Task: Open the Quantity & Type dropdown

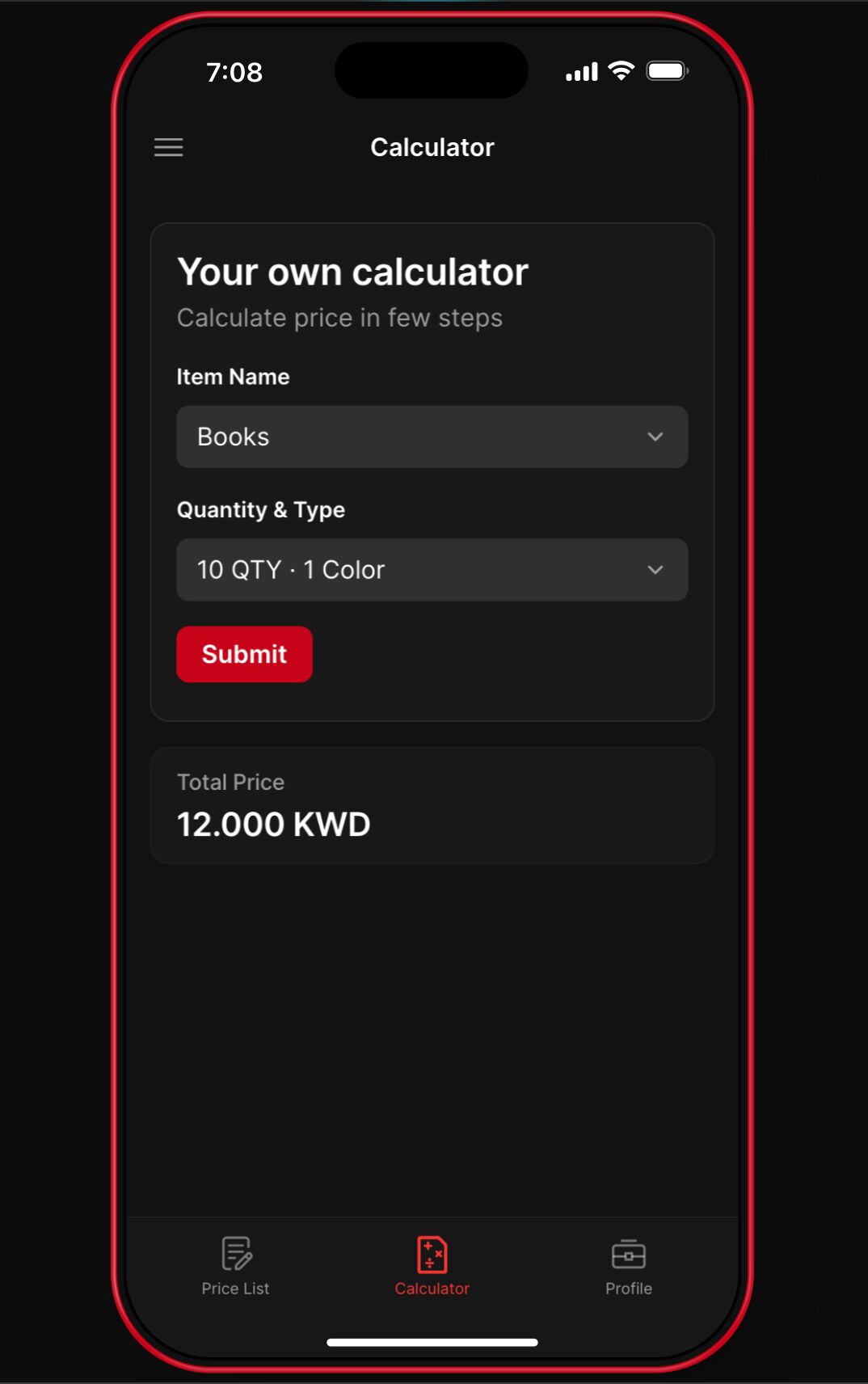Action: 432,570
